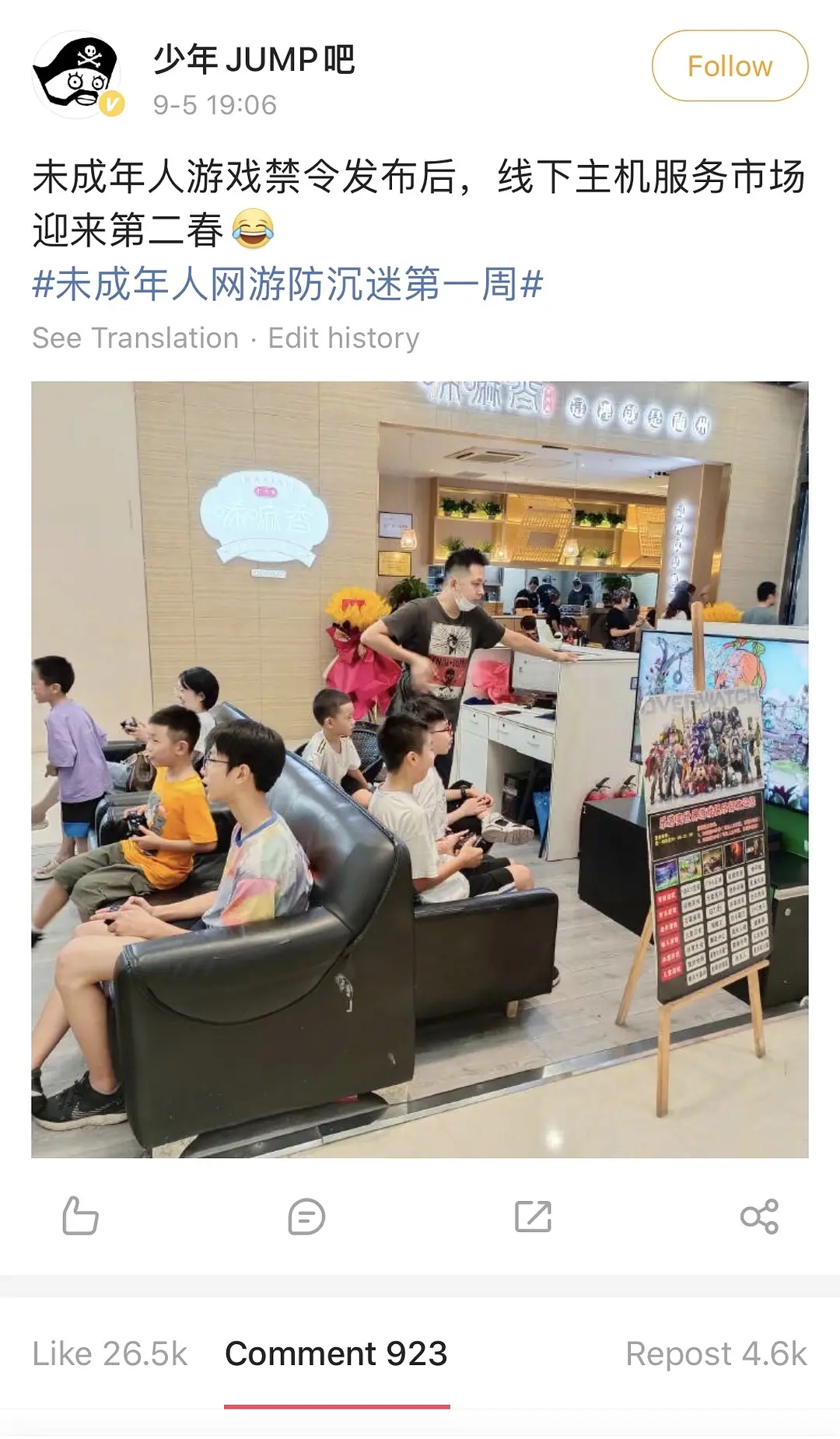Image resolution: width=840 pixels, height=1439 pixels.
Task: View Edit history of post
Action: (343, 338)
